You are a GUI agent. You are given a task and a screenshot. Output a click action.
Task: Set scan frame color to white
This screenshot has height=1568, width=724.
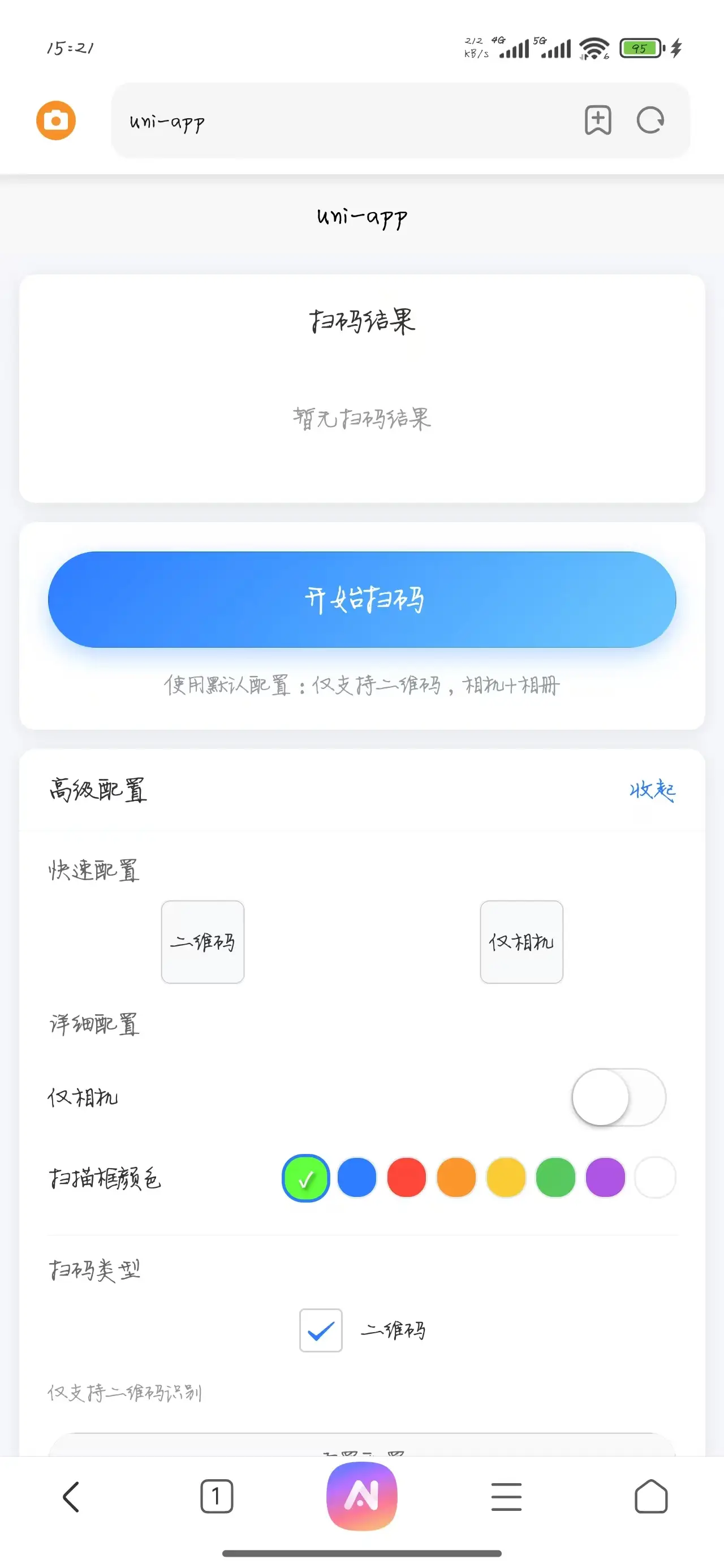[x=655, y=1178]
